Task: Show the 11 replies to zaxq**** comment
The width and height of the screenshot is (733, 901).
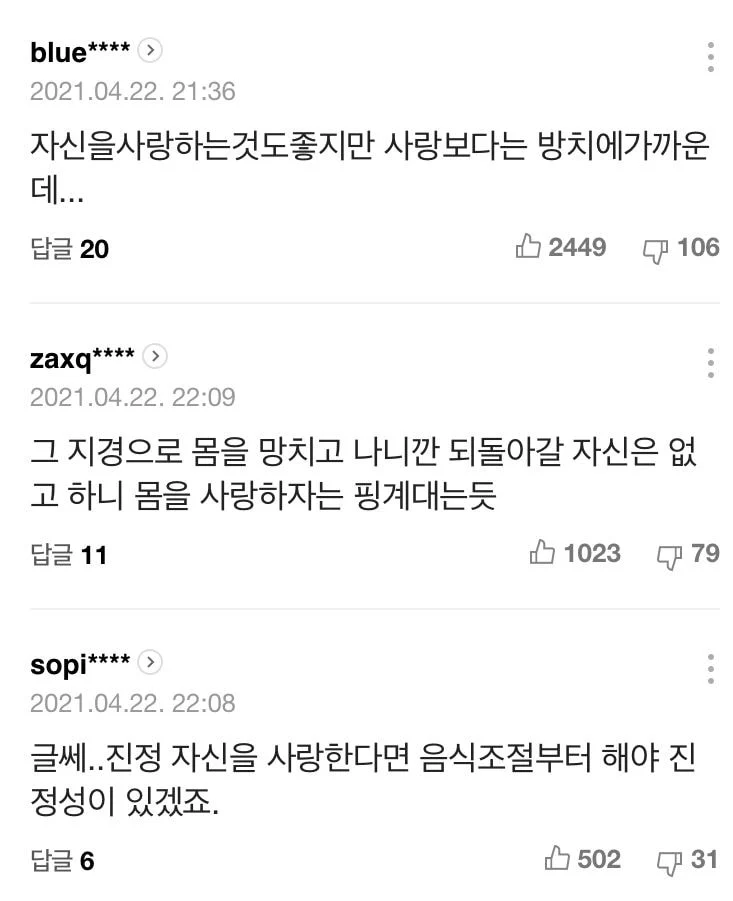Action: click(x=68, y=554)
